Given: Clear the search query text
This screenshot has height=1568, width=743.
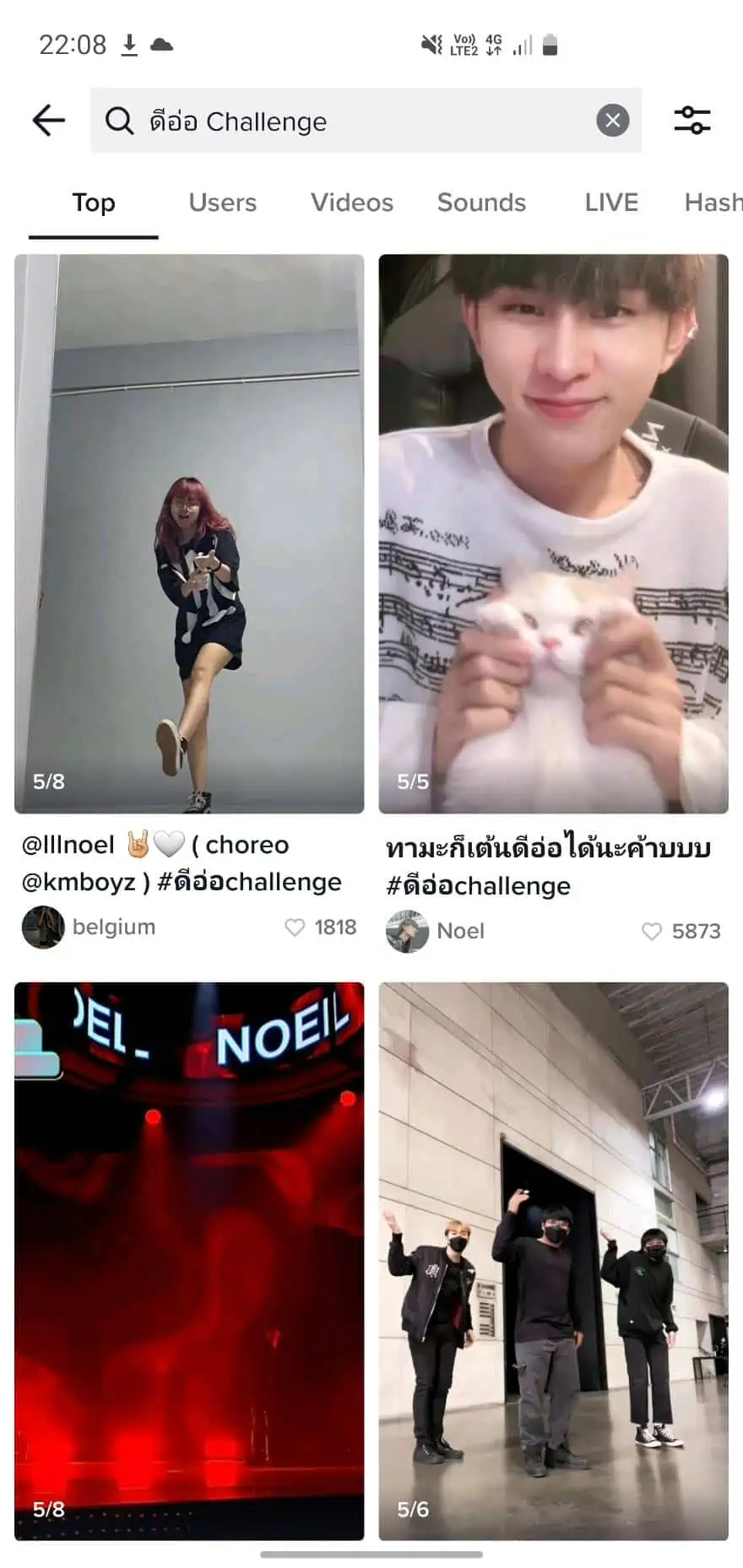Looking at the screenshot, I should [613, 121].
